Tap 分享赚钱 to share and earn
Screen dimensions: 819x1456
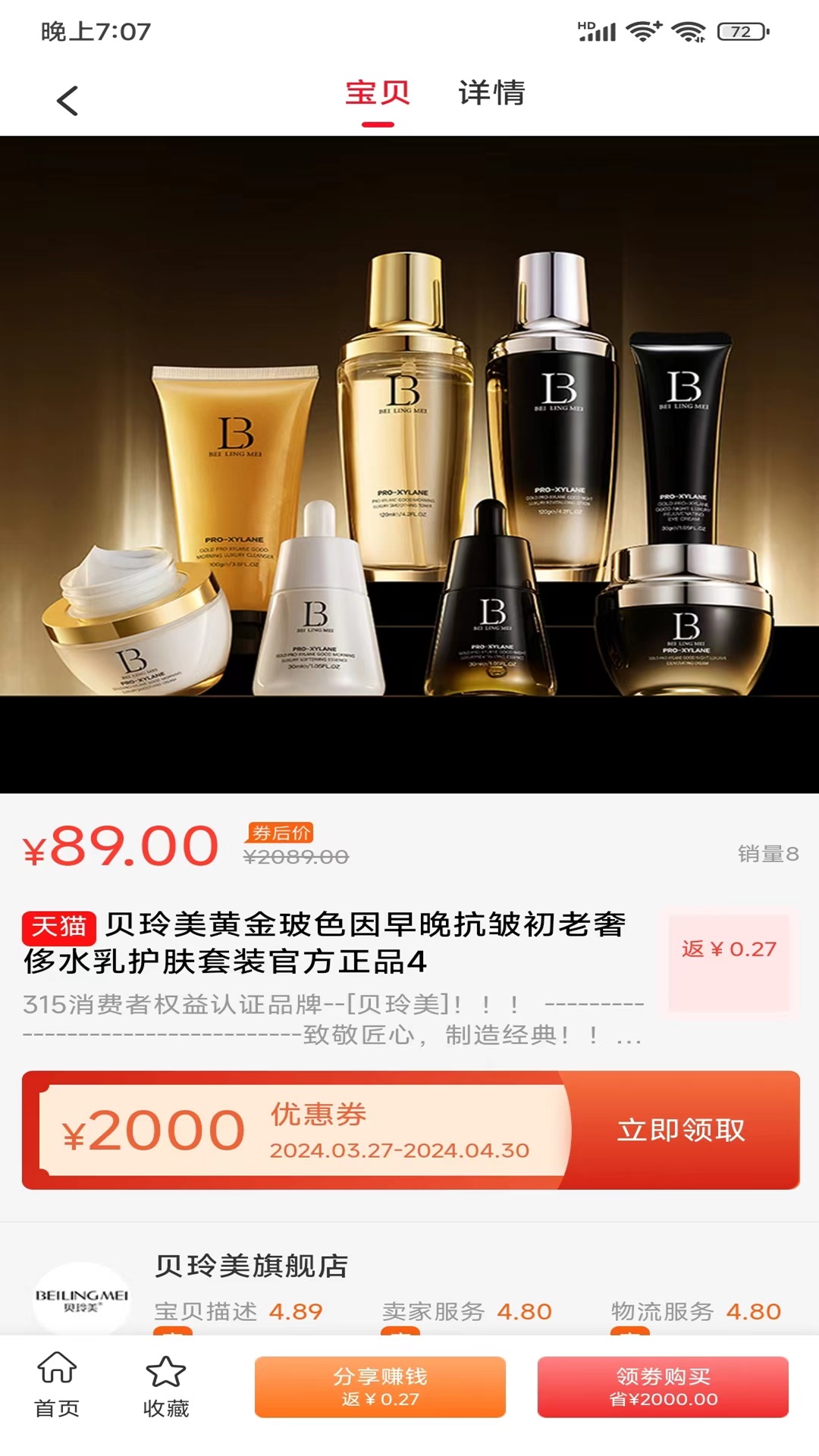380,1387
